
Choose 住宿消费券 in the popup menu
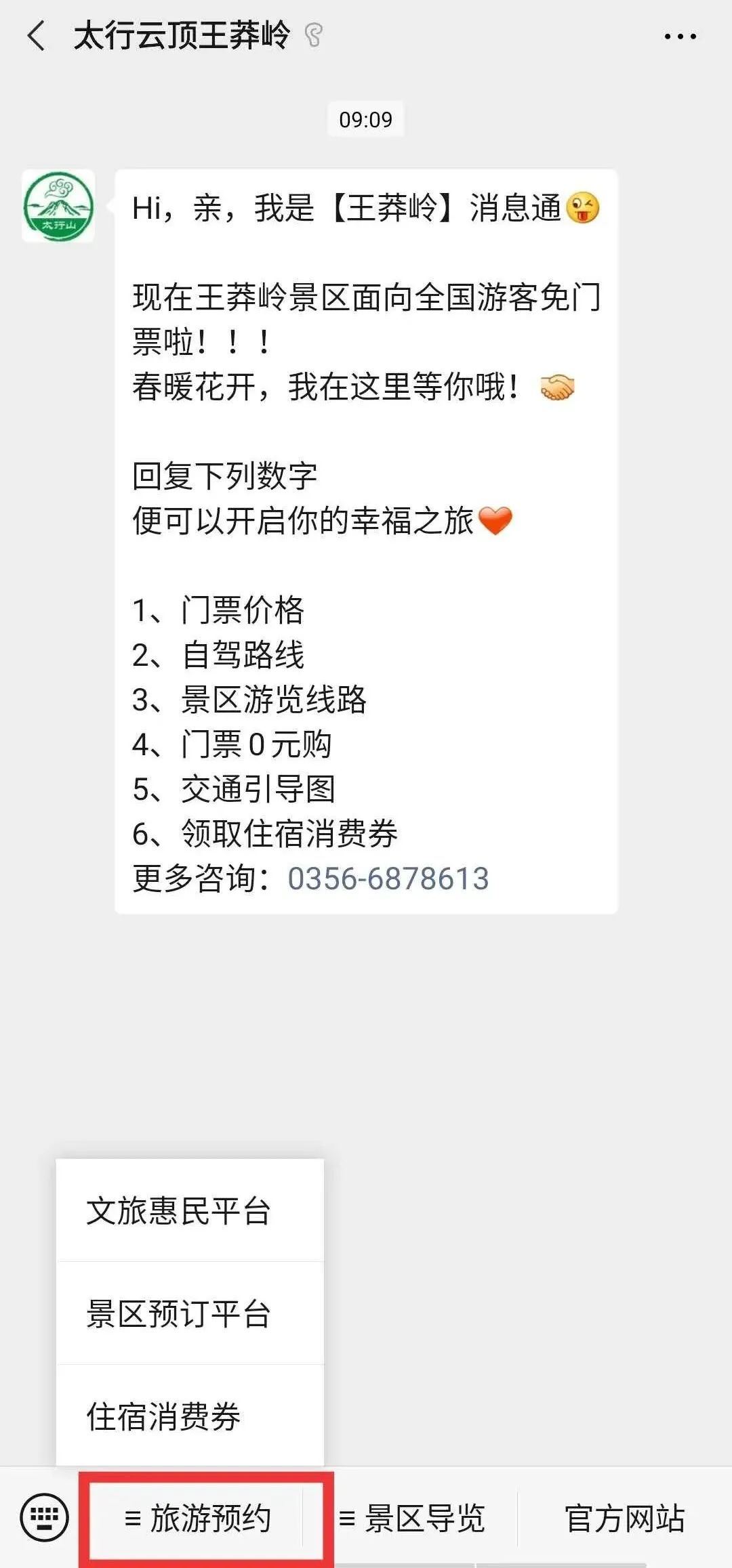tap(190, 1416)
